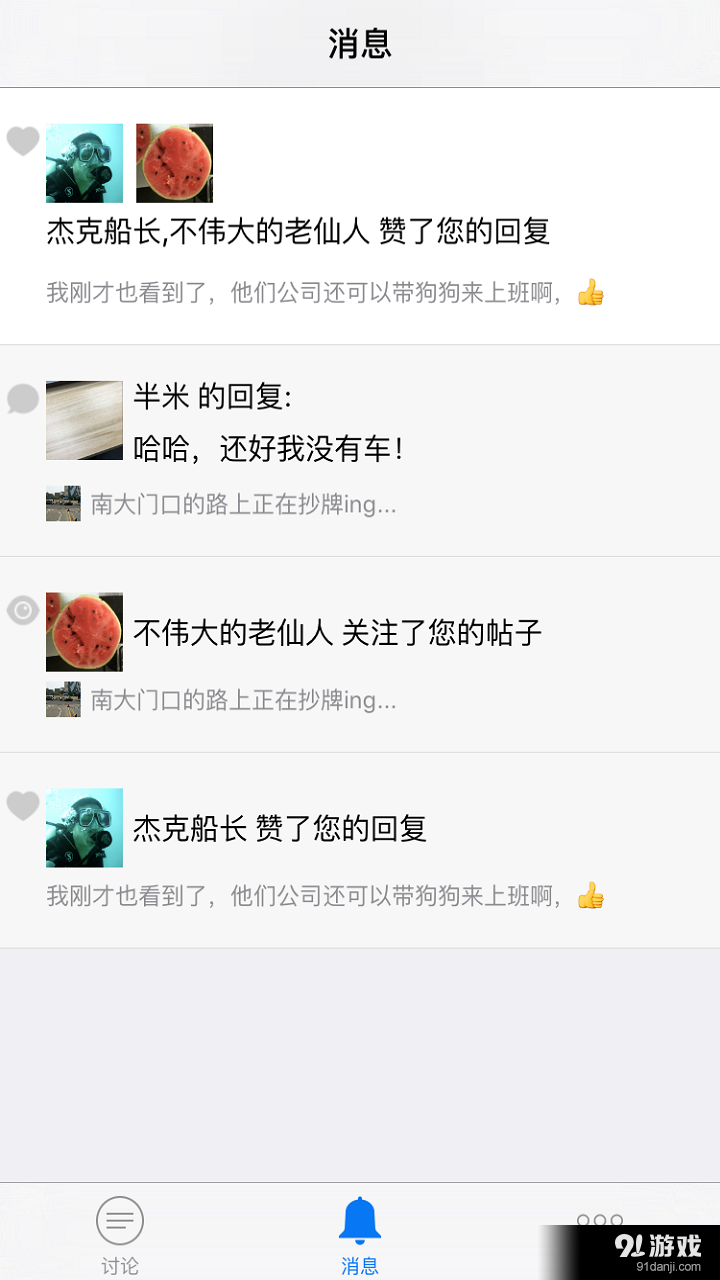Click the heart icon on the top like notification
This screenshot has height=1280, width=720.
(22, 142)
